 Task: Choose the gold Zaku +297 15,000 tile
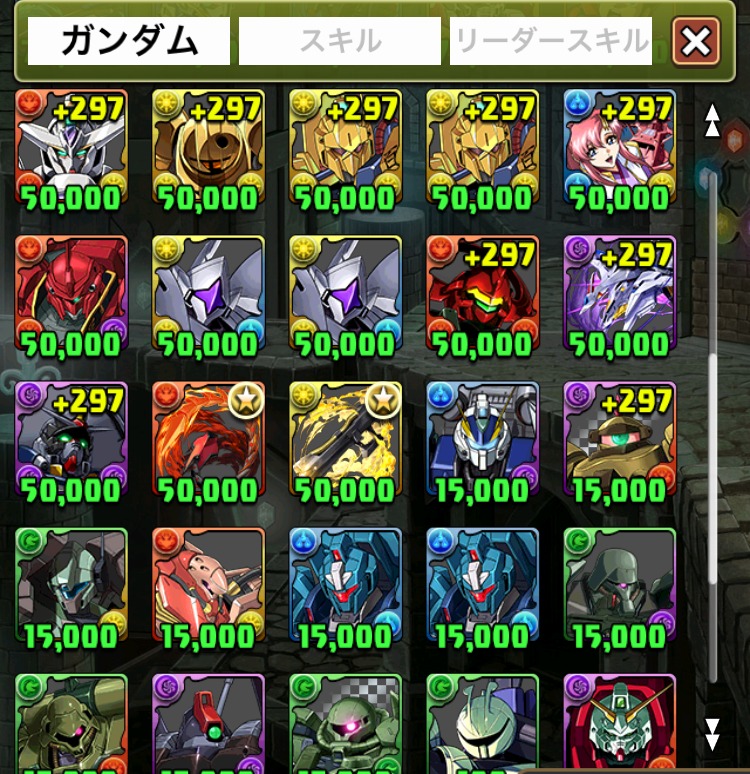click(x=619, y=438)
